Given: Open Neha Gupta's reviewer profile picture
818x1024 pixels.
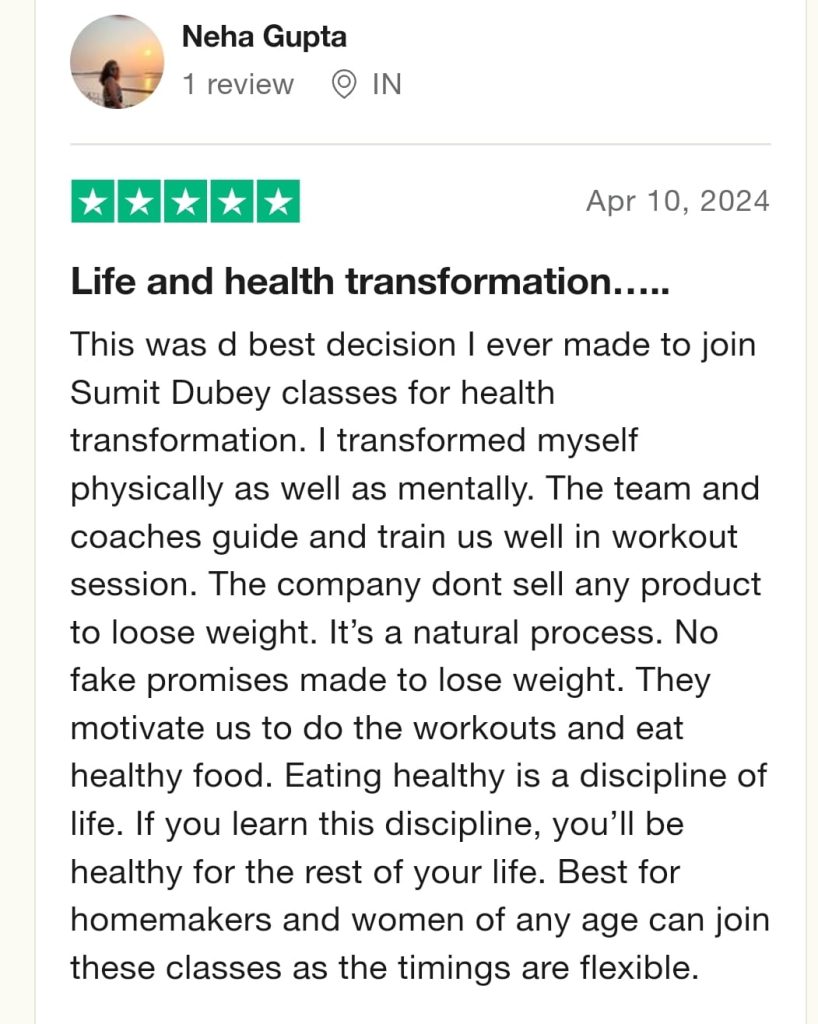Looking at the screenshot, I should point(117,62).
